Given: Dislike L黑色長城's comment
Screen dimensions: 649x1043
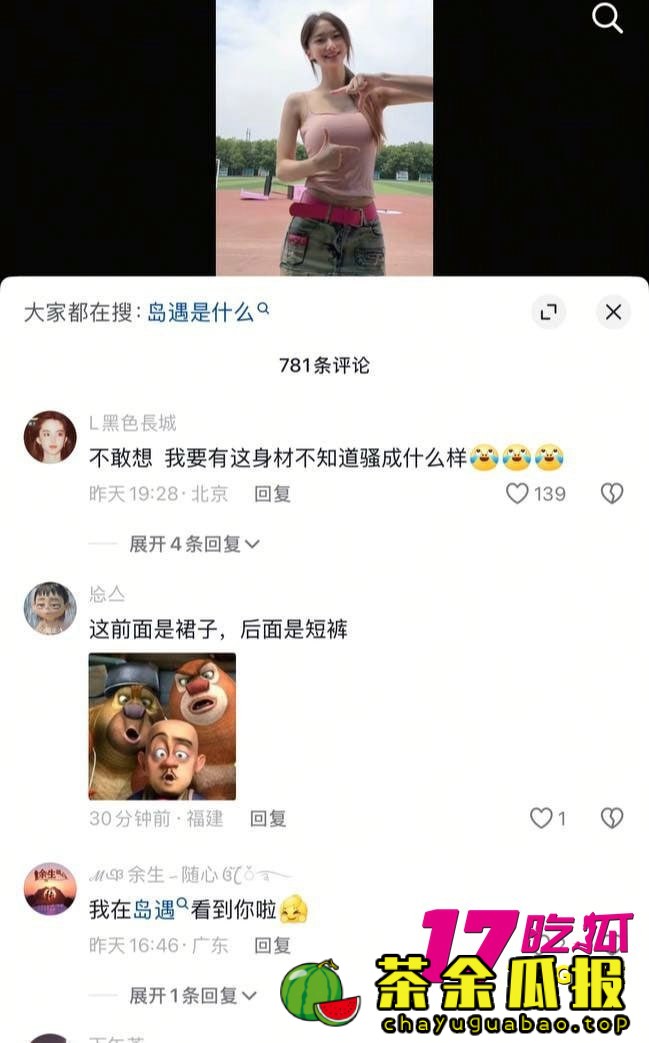Looking at the screenshot, I should (611, 493).
